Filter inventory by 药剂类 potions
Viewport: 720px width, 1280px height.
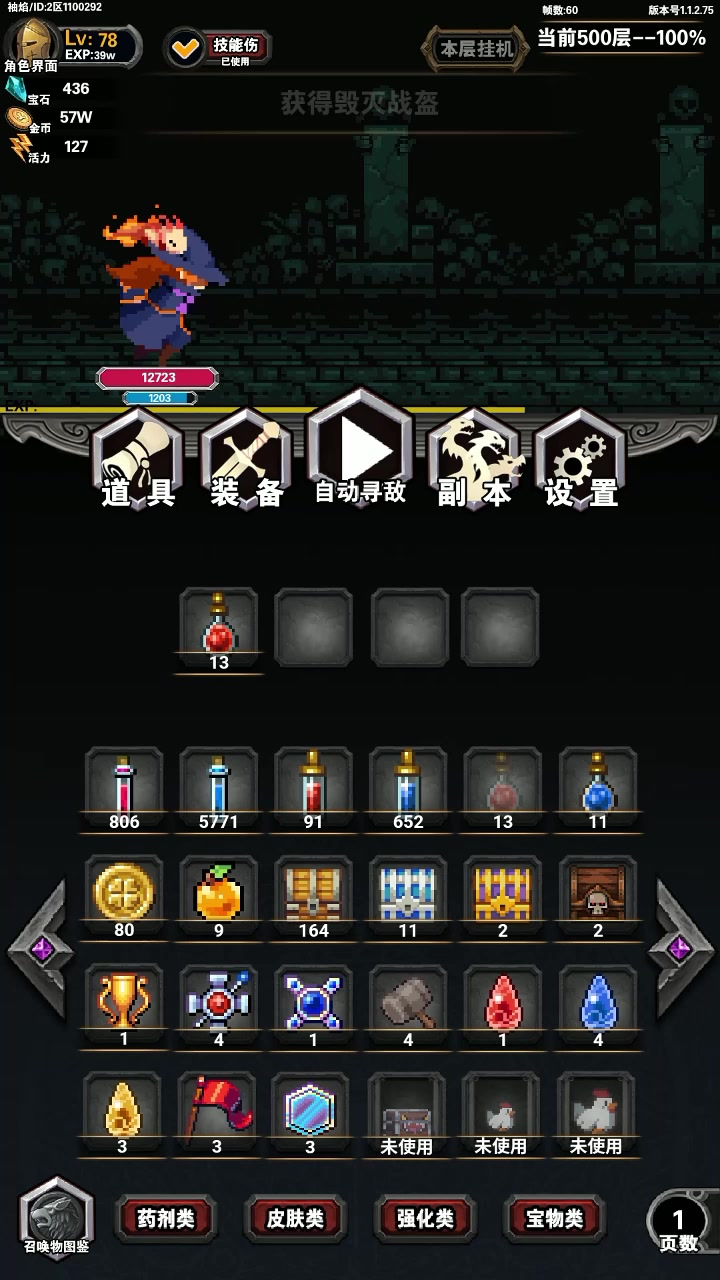point(165,1218)
